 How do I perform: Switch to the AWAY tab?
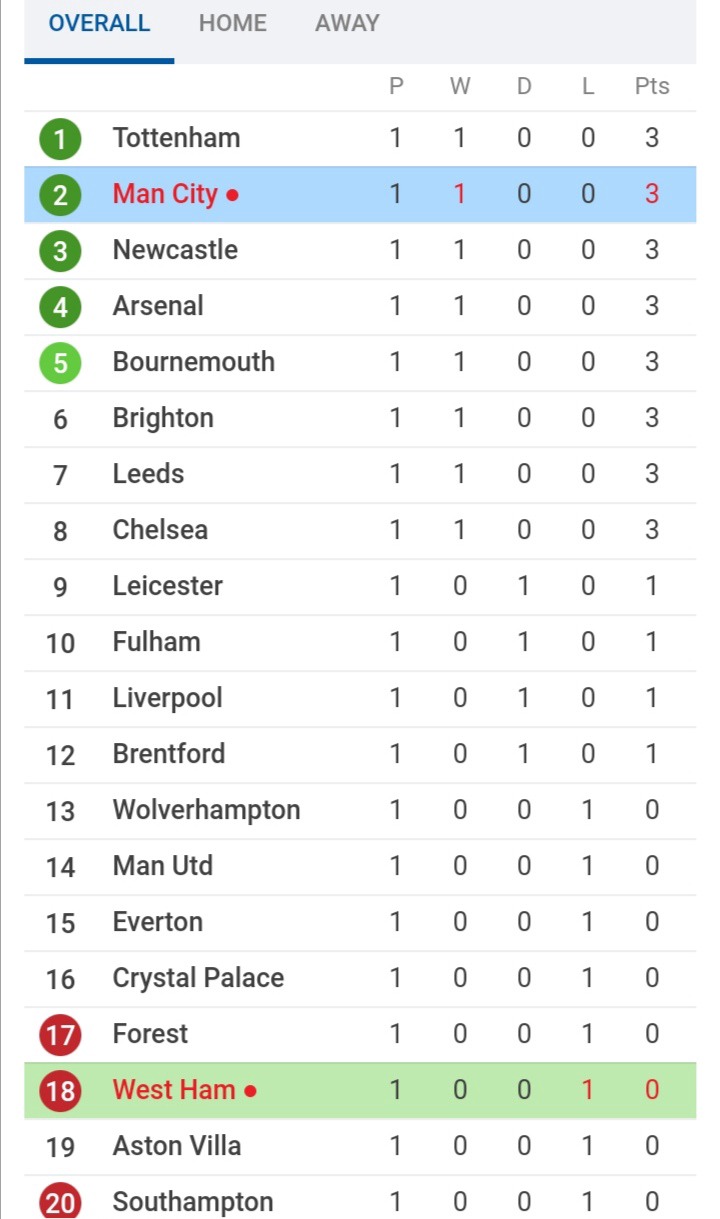point(347,23)
